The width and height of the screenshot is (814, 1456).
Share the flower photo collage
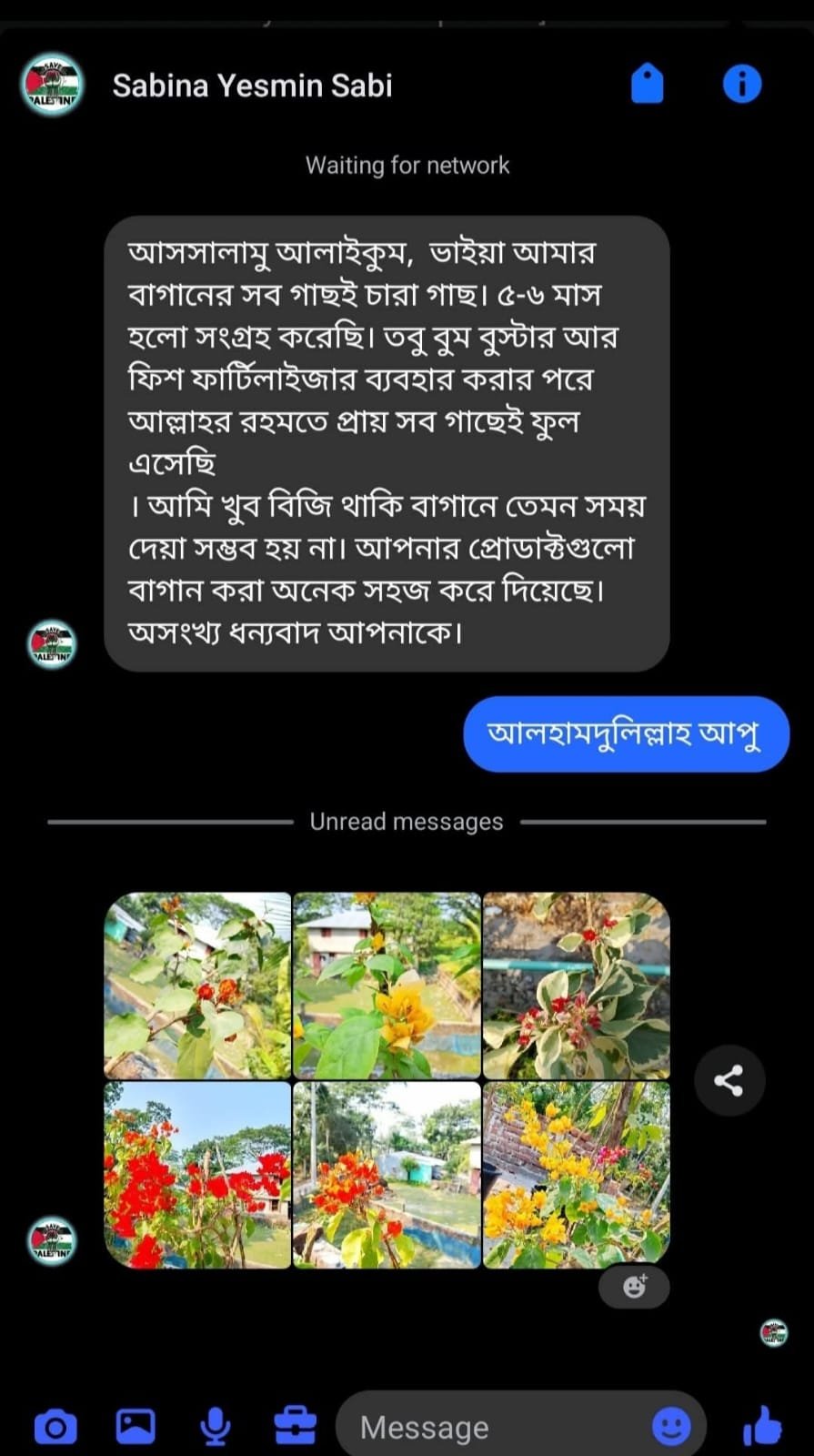click(x=729, y=1080)
